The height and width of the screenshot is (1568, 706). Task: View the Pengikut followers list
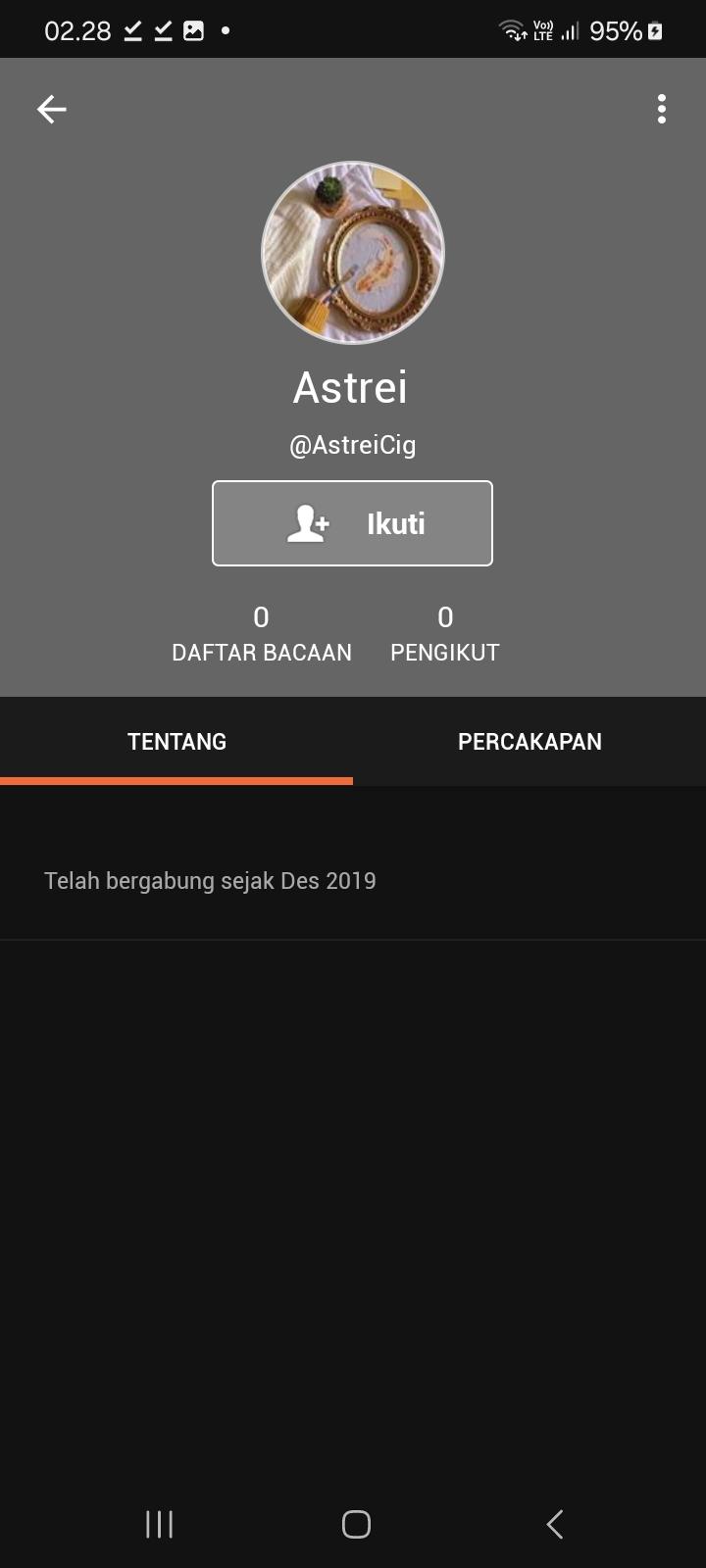click(x=445, y=634)
